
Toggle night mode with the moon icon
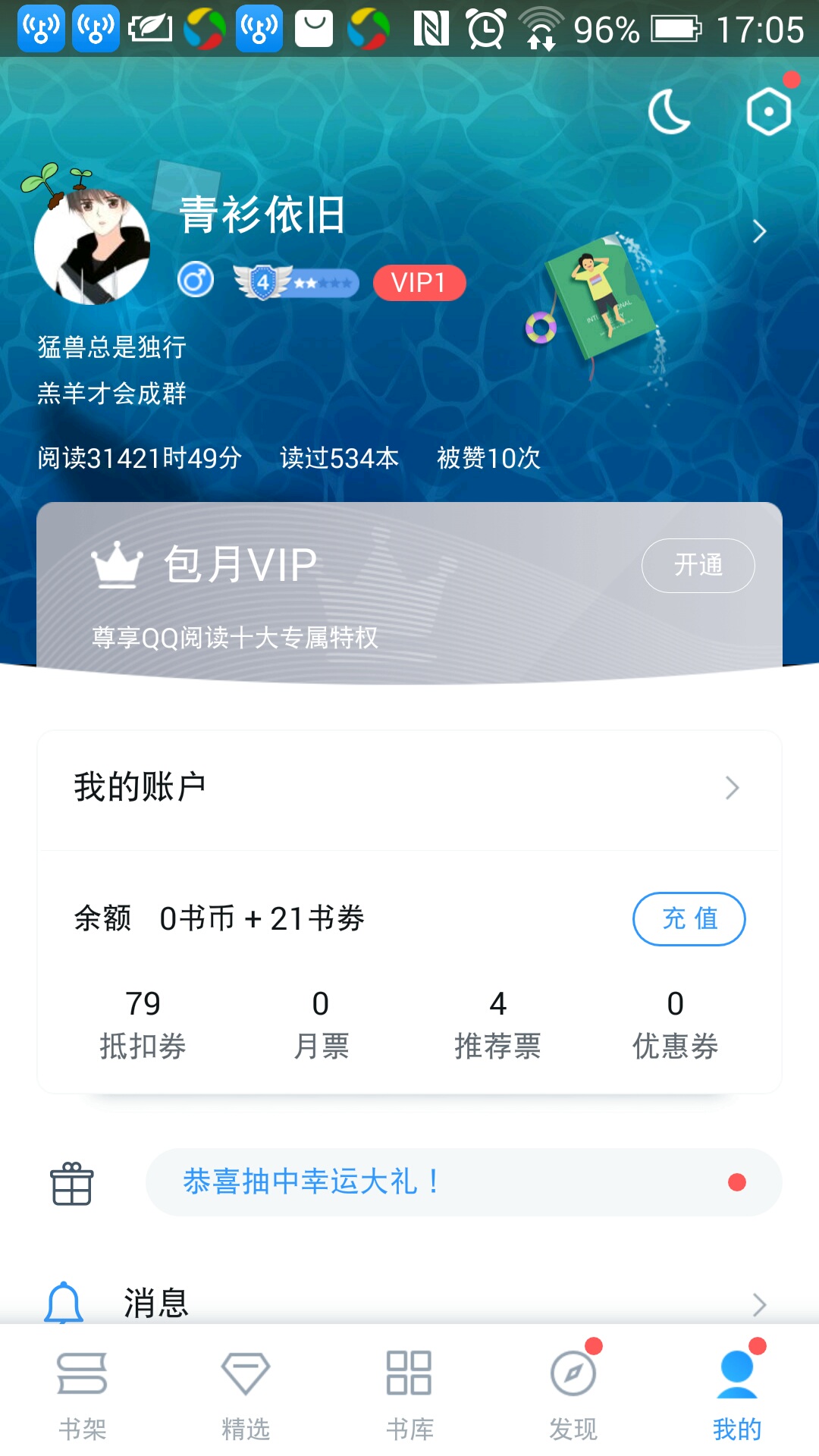pos(669,112)
